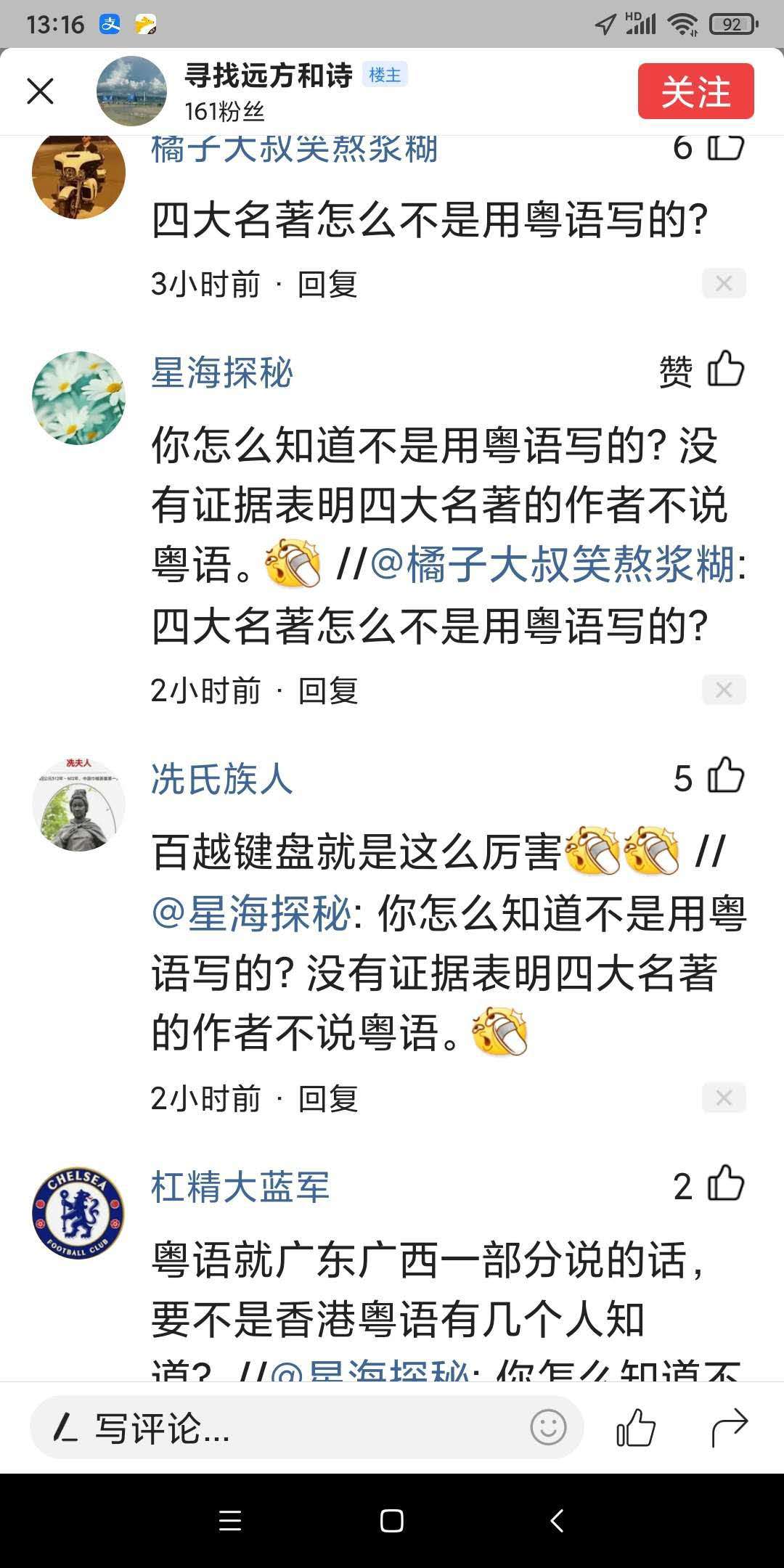
Task: Open 冼氏族人's avatar
Action: pos(78,804)
